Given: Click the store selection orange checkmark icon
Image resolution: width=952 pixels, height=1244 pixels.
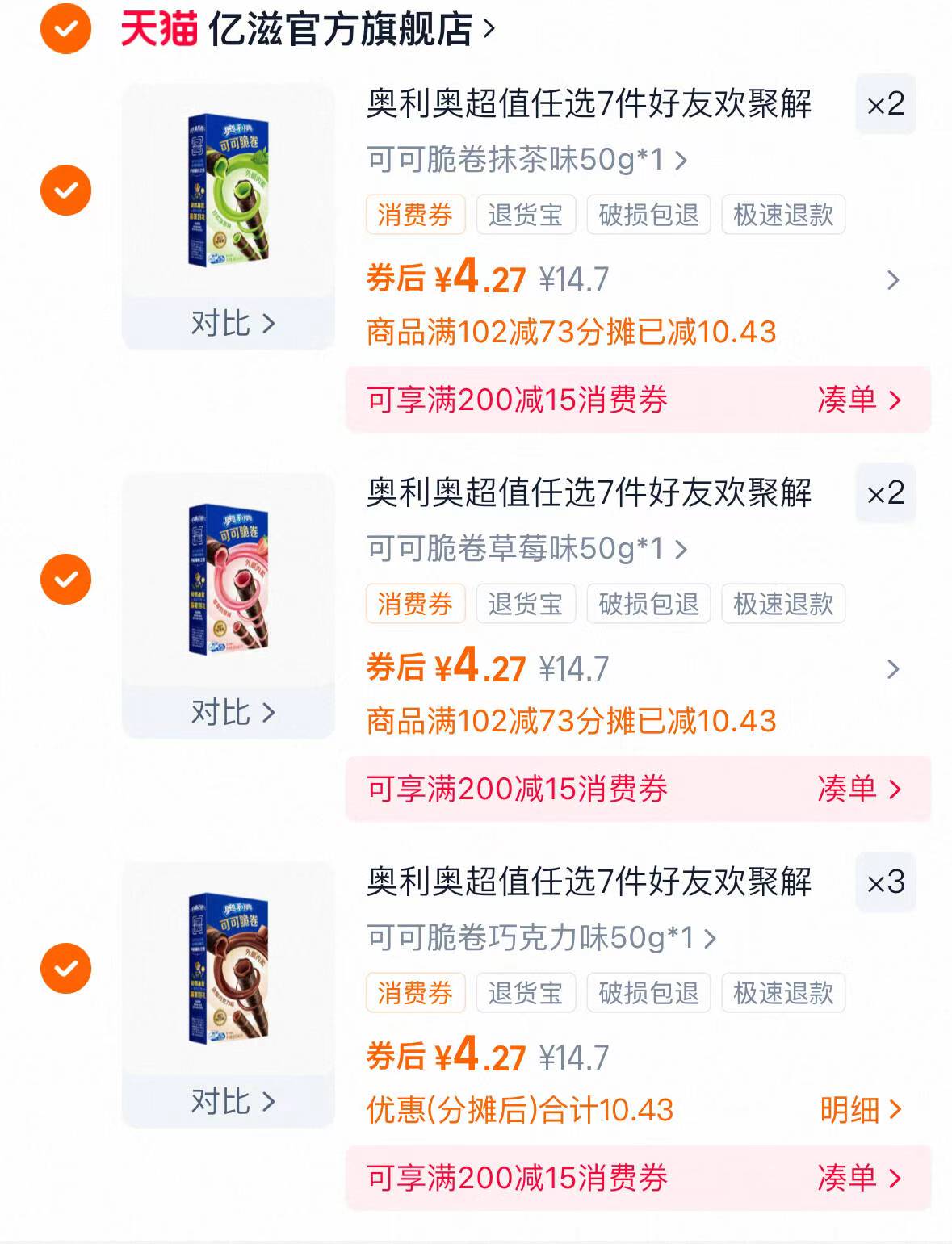Looking at the screenshot, I should tap(65, 31).
